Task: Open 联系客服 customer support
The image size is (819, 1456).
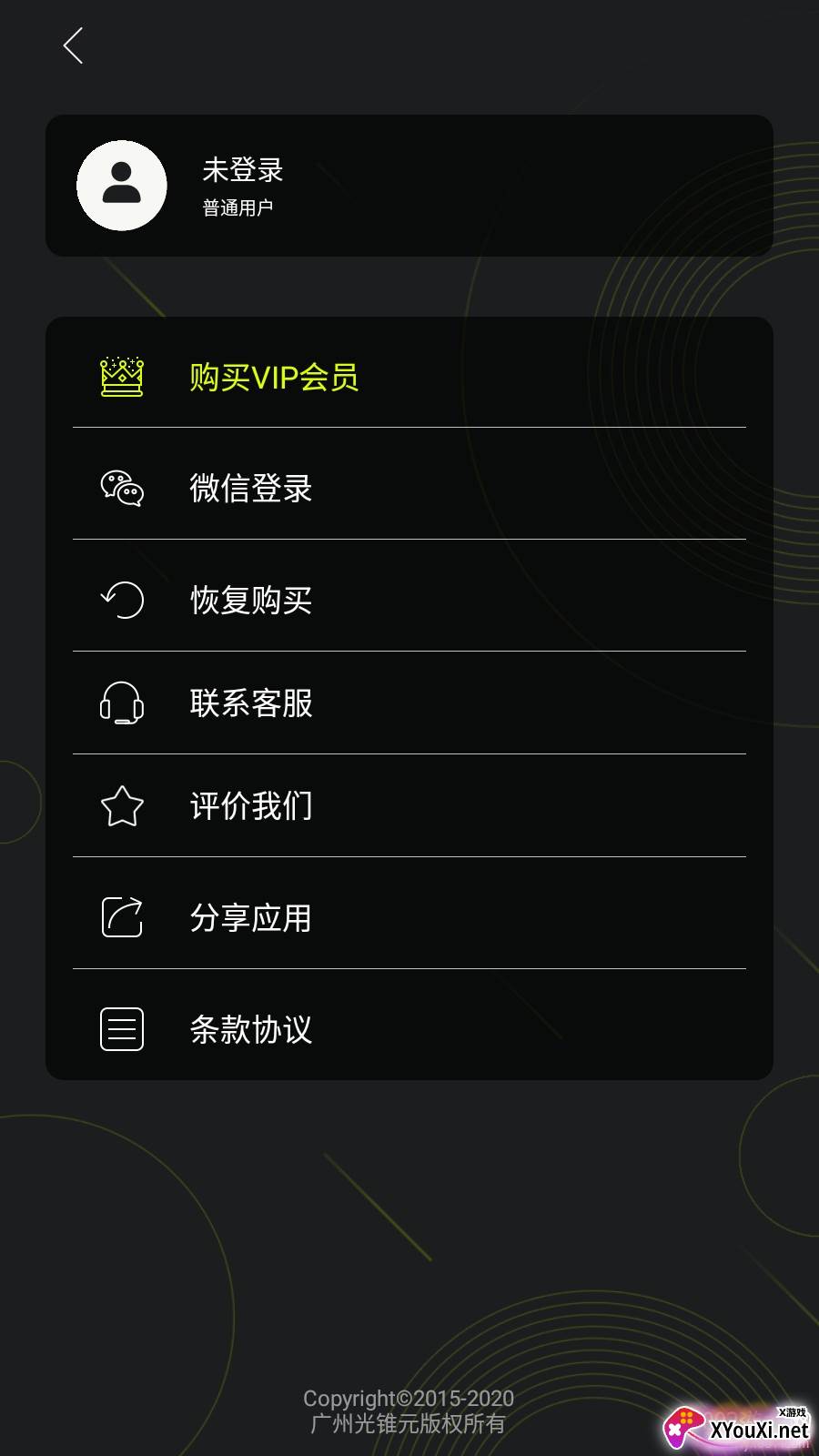Action: tap(409, 703)
